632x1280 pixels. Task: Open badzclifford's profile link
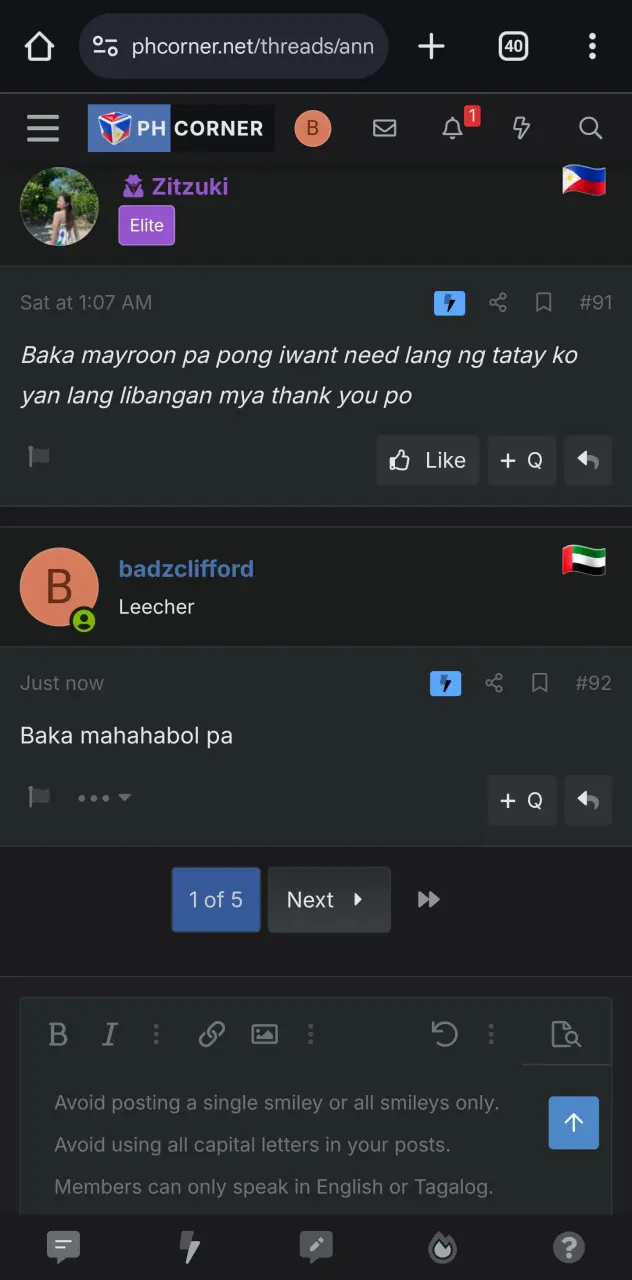pos(186,568)
